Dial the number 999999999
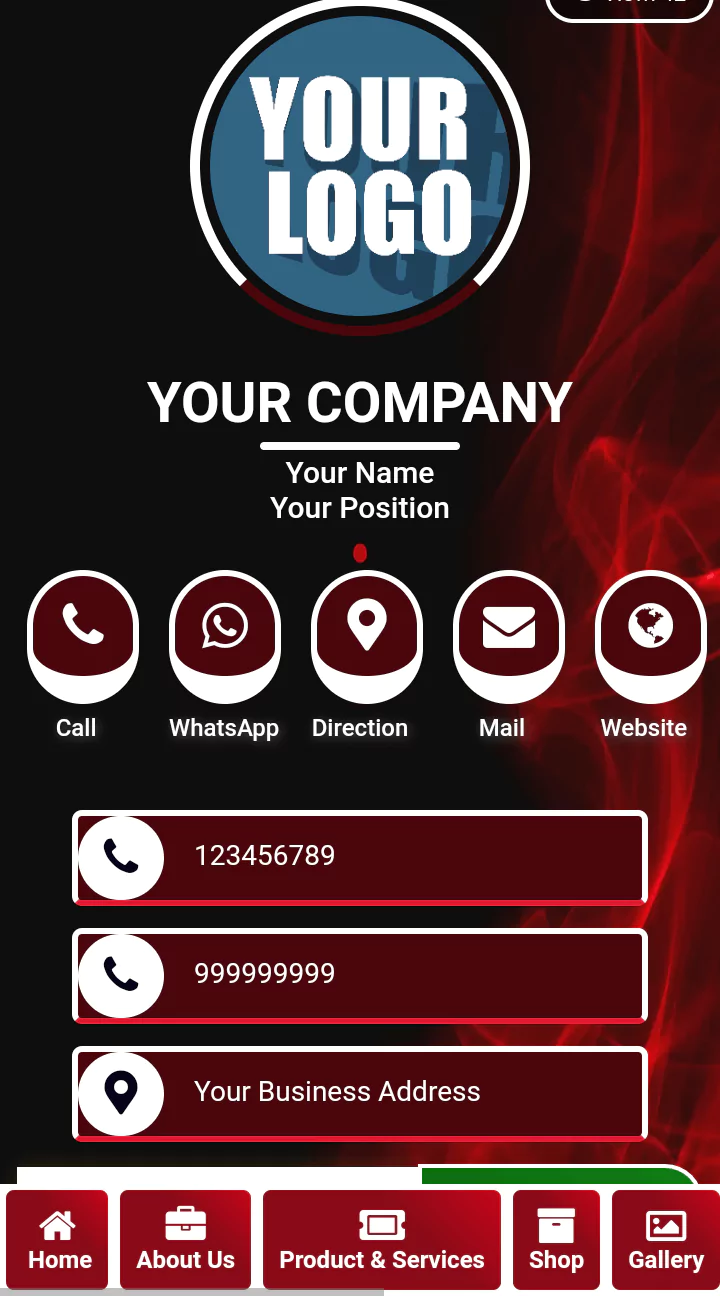Screen dimensions: 720x1296 click(360, 975)
